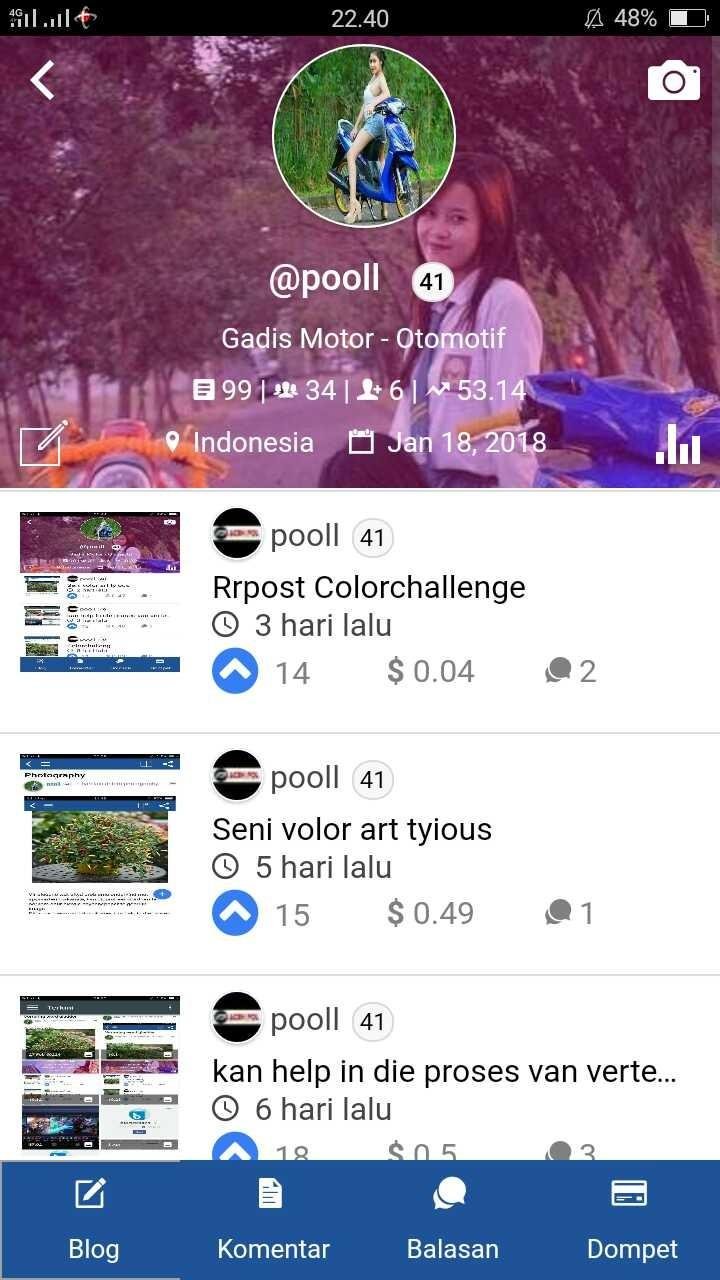720x1280 pixels.
Task: Open the Seni volor art tyious post
Action: pyautogui.click(x=352, y=829)
